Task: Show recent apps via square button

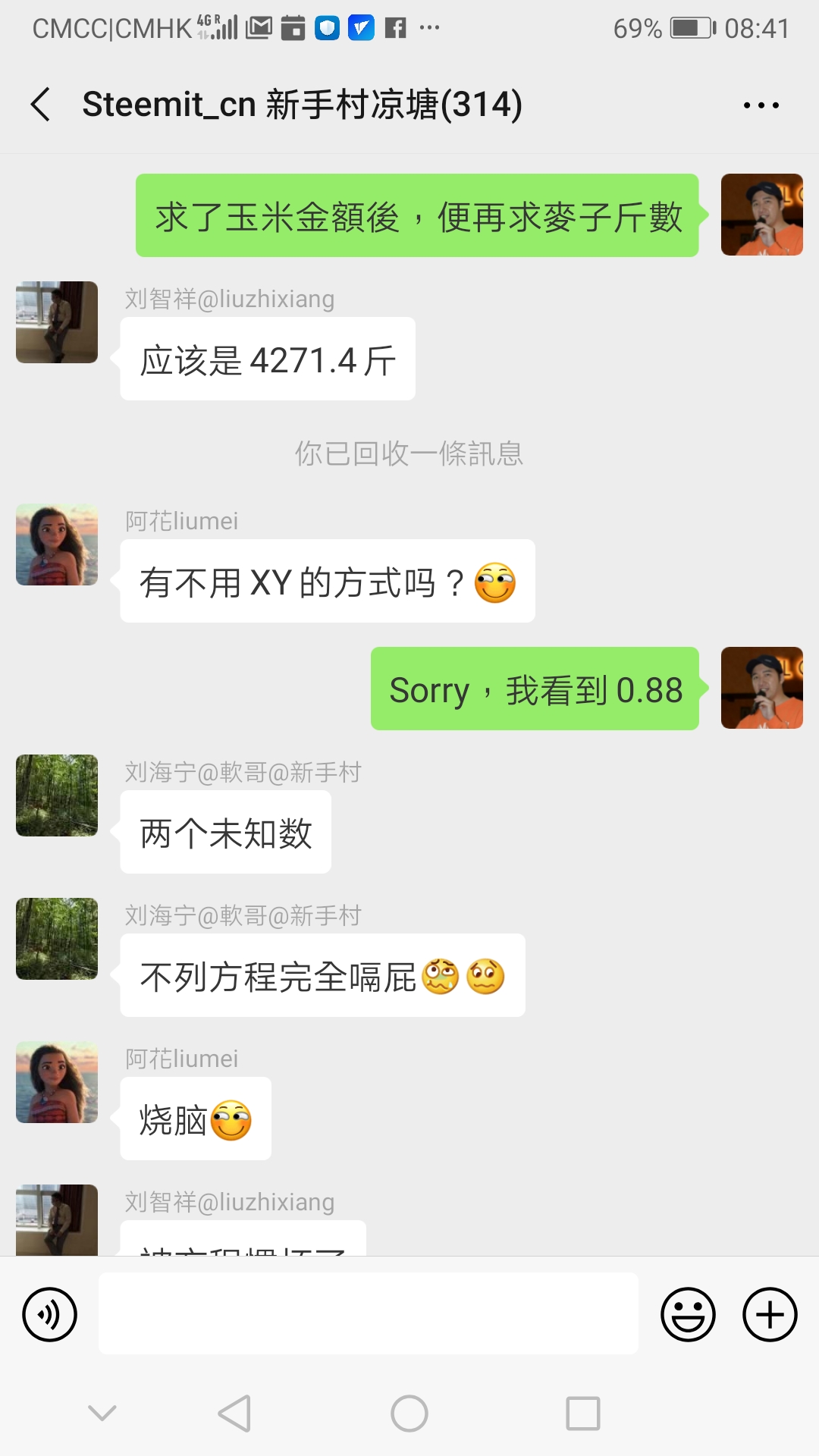Action: pos(582,1414)
